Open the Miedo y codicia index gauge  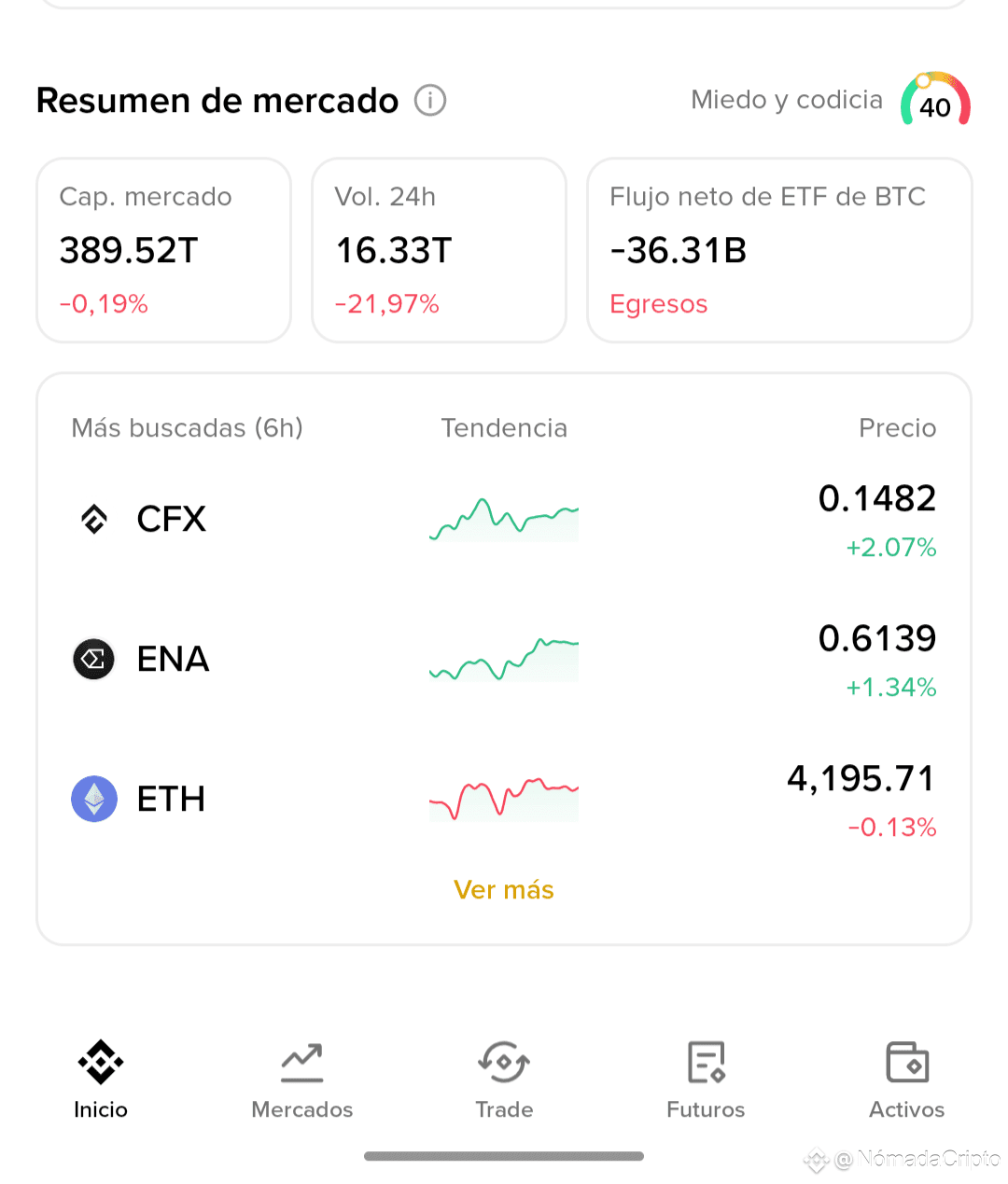(934, 102)
